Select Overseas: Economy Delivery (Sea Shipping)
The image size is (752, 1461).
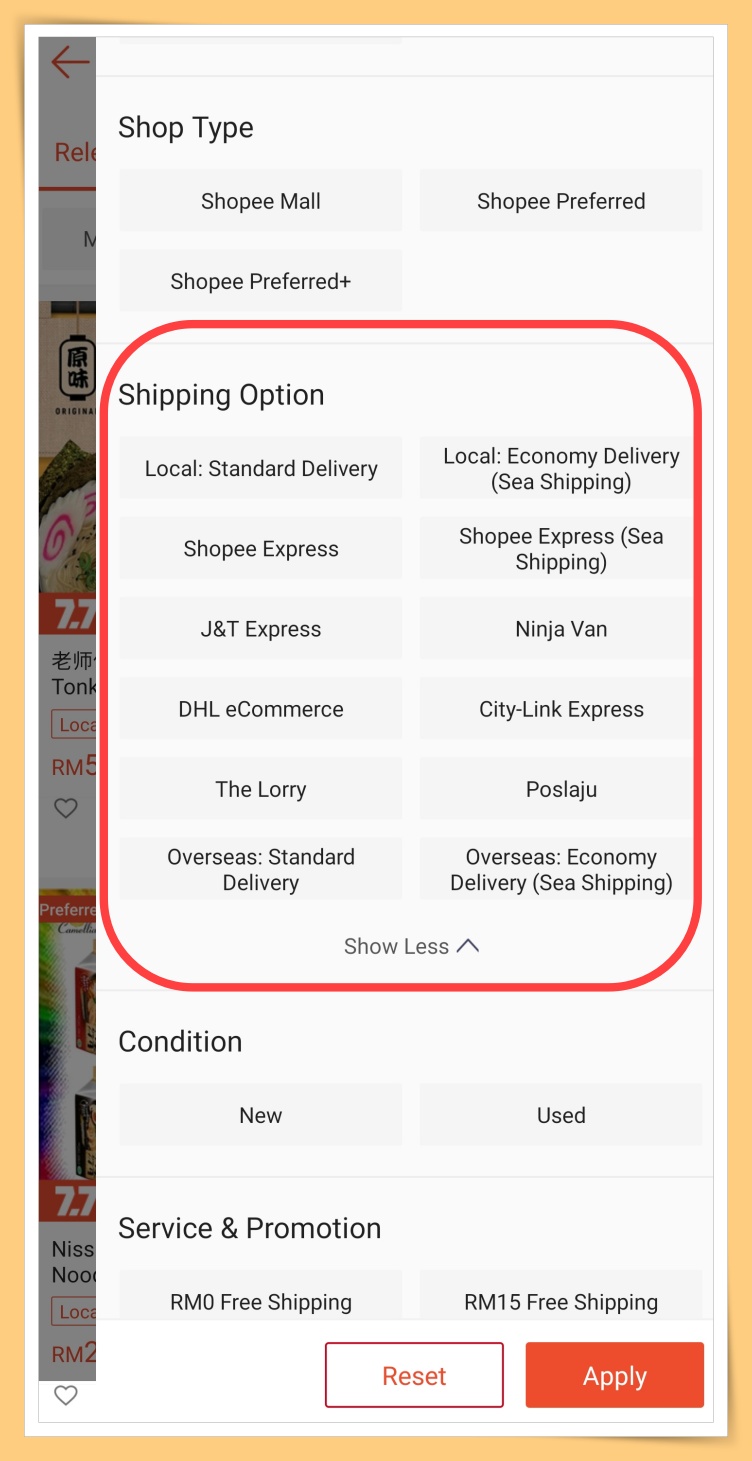(x=560, y=869)
